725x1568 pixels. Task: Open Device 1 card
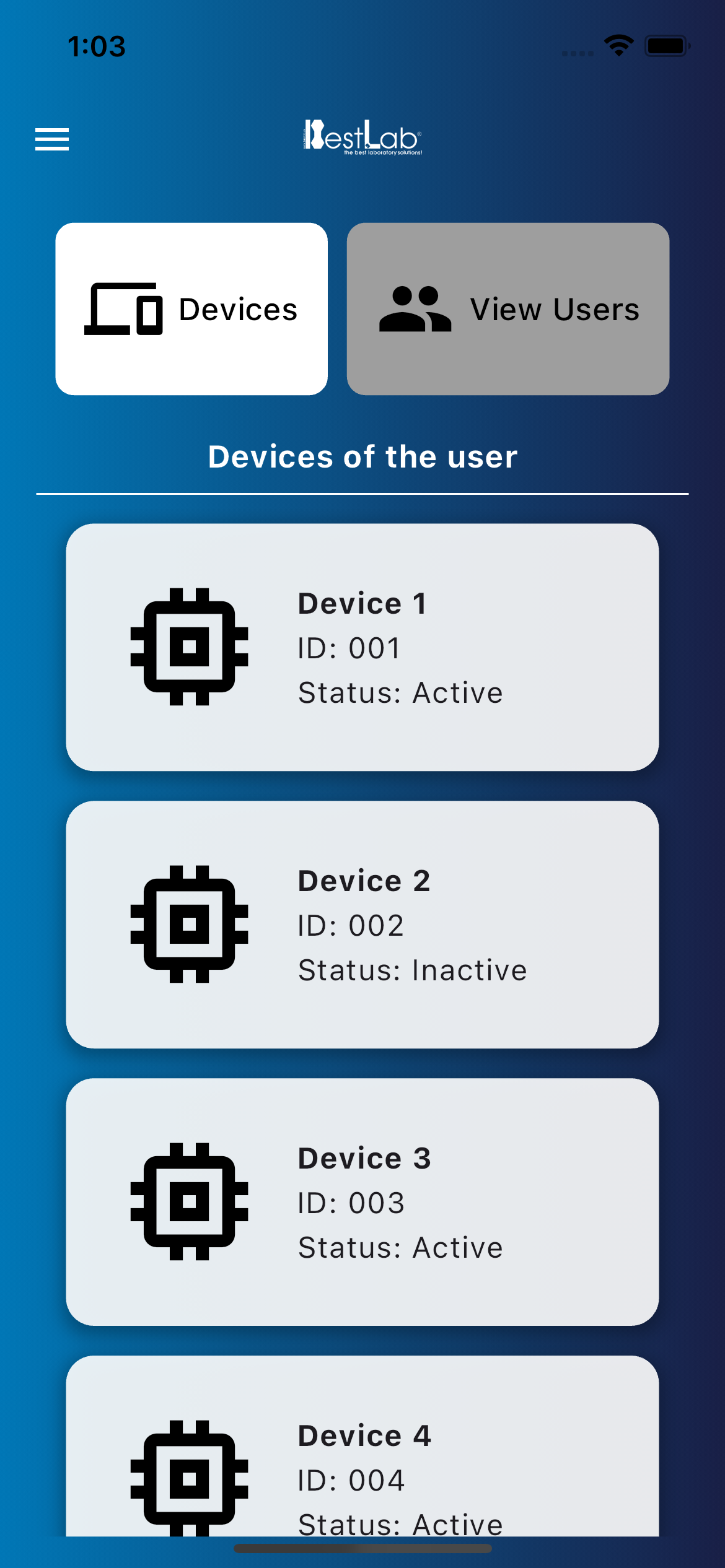click(x=362, y=647)
